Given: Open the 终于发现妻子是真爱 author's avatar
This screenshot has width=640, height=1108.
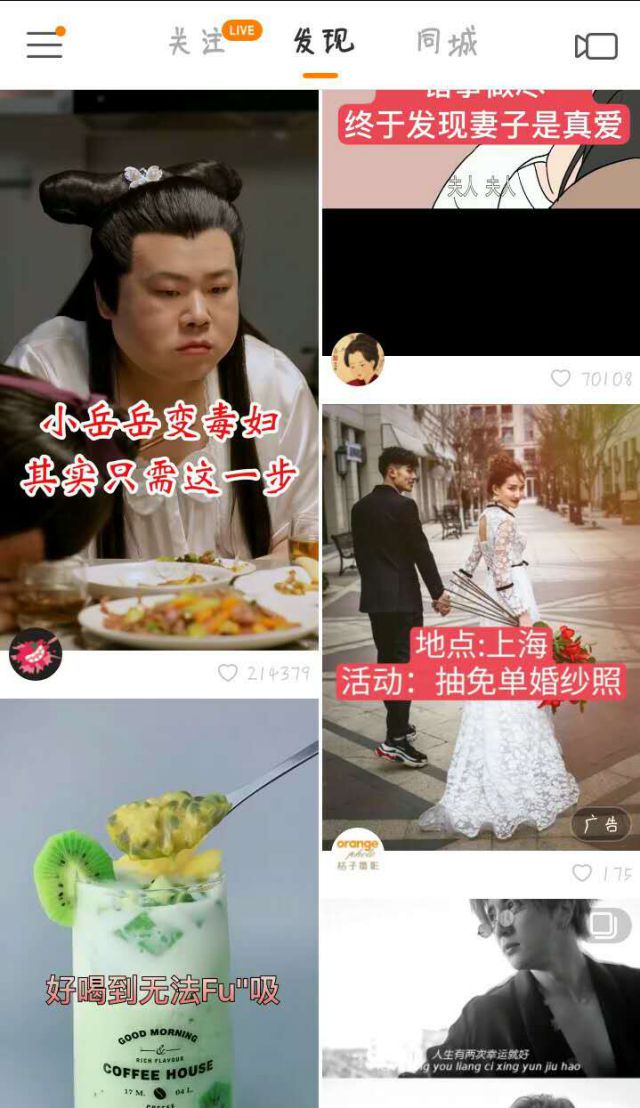Looking at the screenshot, I should 357,360.
